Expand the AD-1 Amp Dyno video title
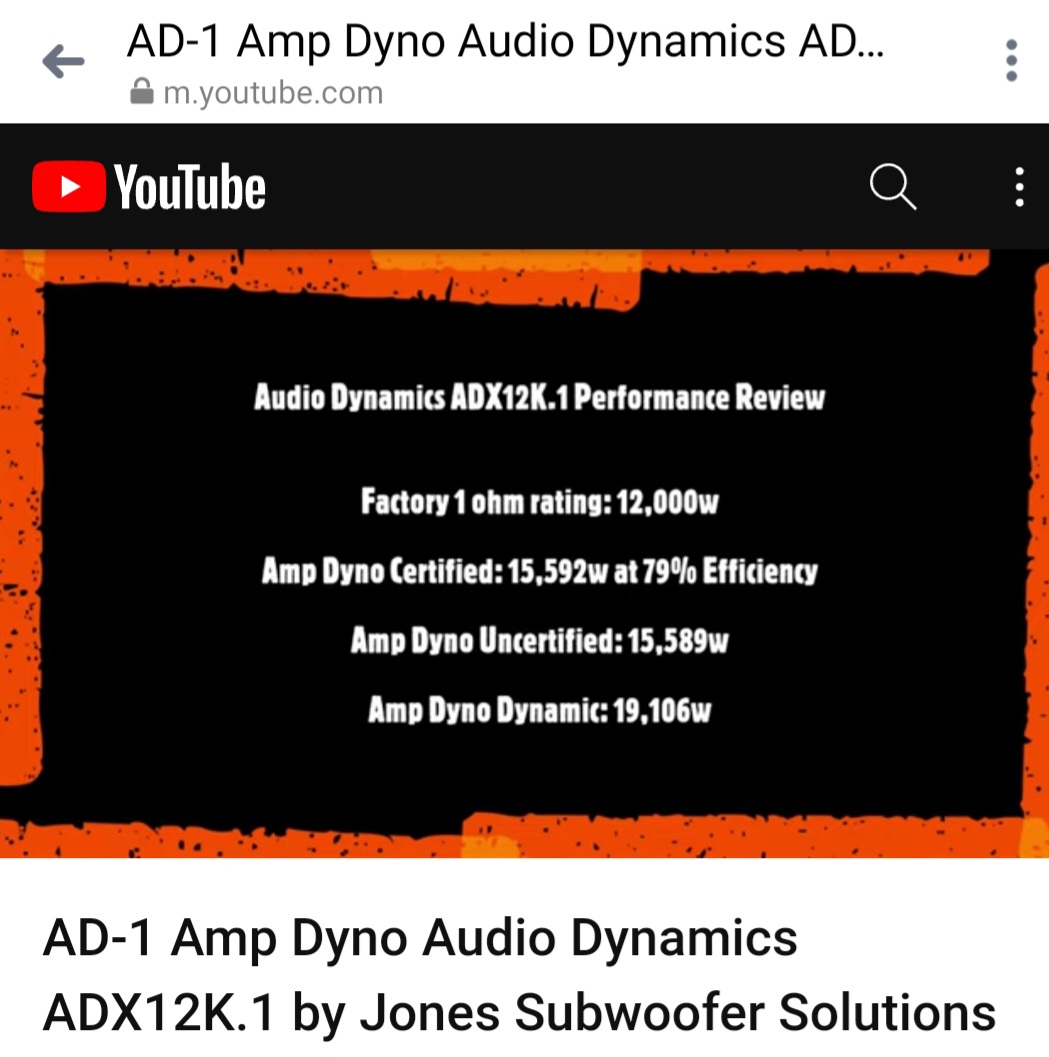 pos(520,975)
